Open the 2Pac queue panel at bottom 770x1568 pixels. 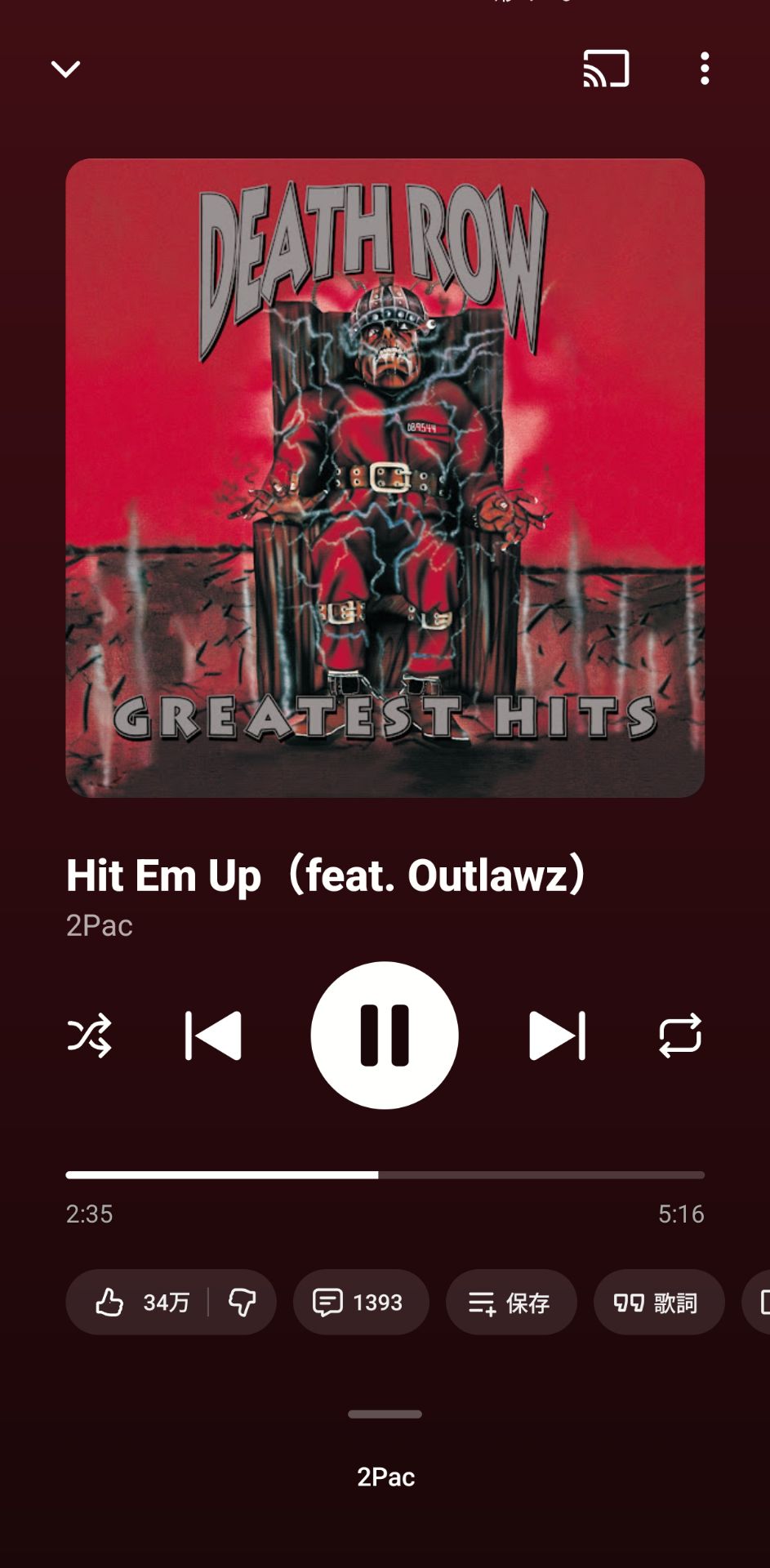click(x=385, y=1477)
